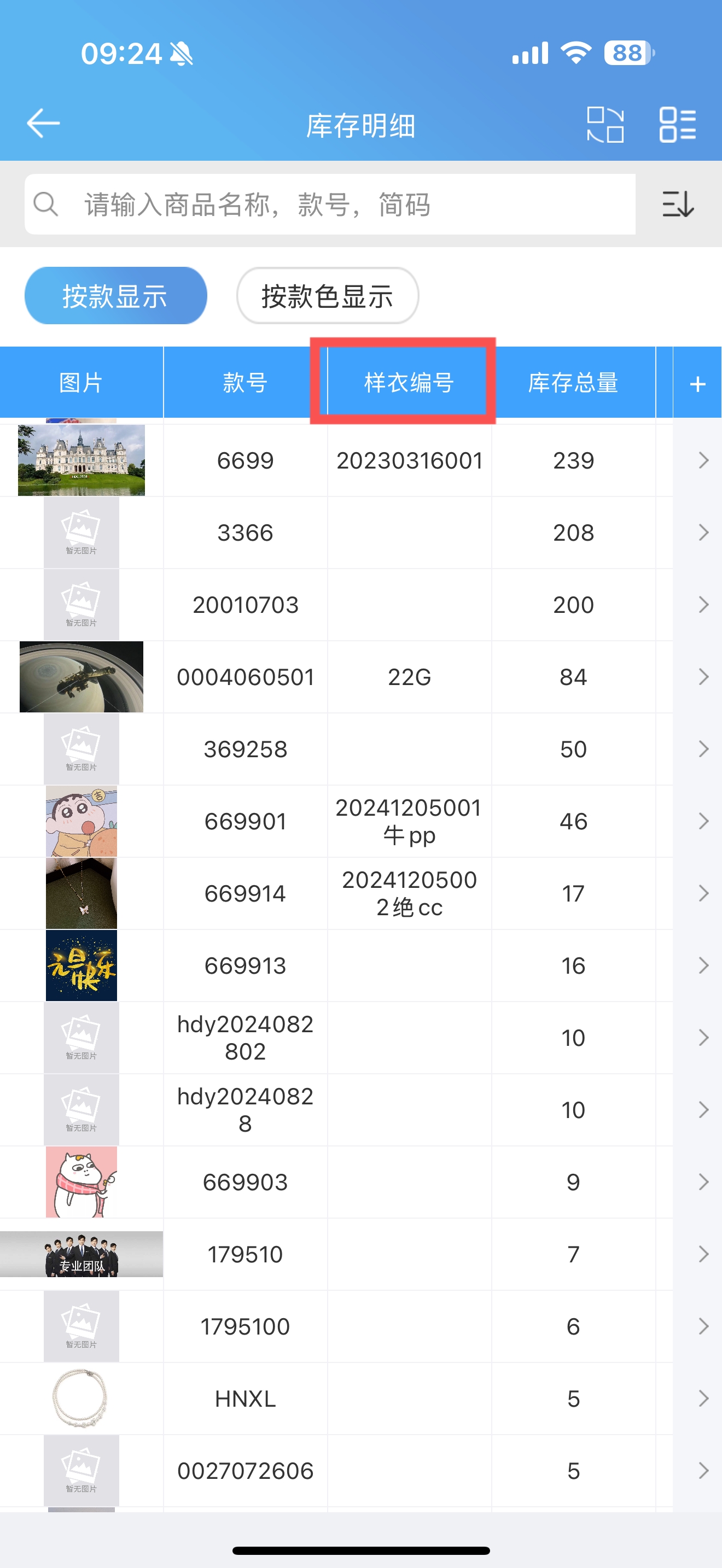Select the row for item 669914
The width and height of the screenshot is (722, 1568).
pyautogui.click(x=360, y=893)
